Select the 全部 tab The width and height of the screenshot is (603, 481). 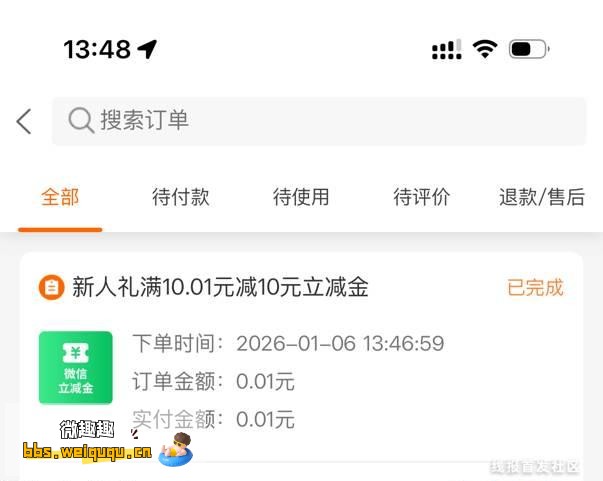click(x=60, y=197)
